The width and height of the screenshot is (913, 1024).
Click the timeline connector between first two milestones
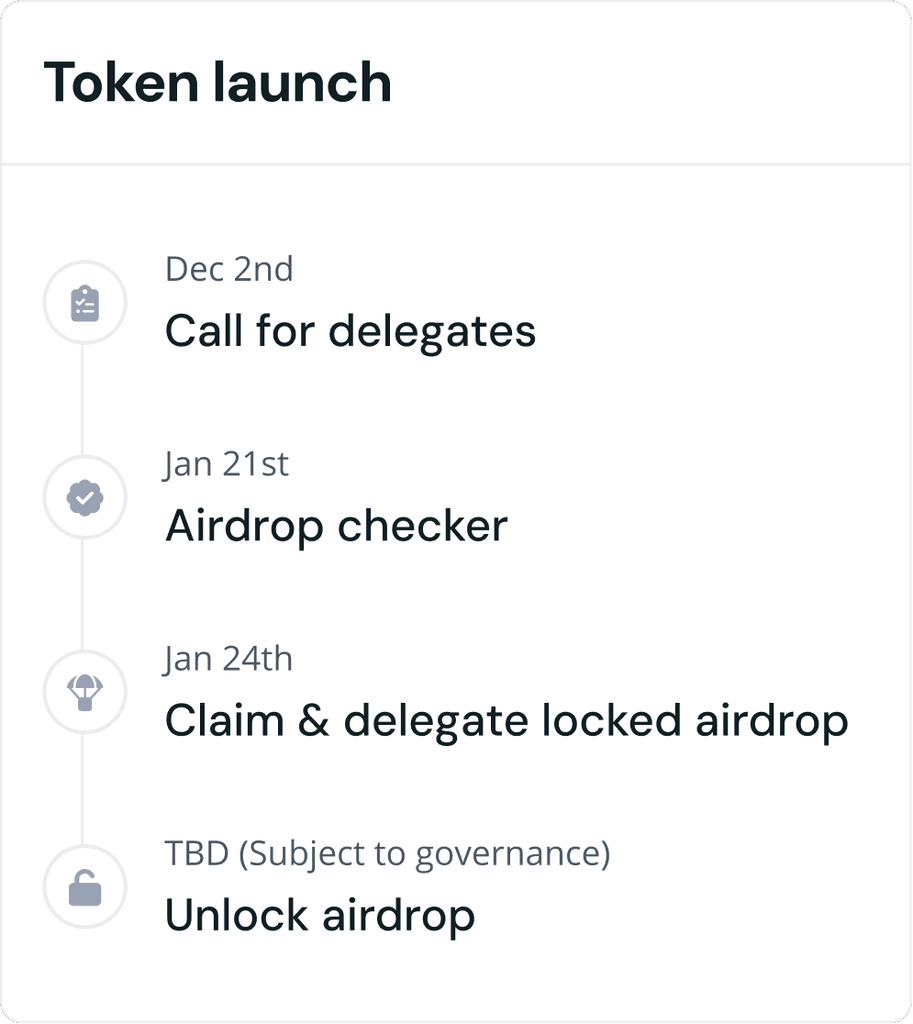click(84, 400)
